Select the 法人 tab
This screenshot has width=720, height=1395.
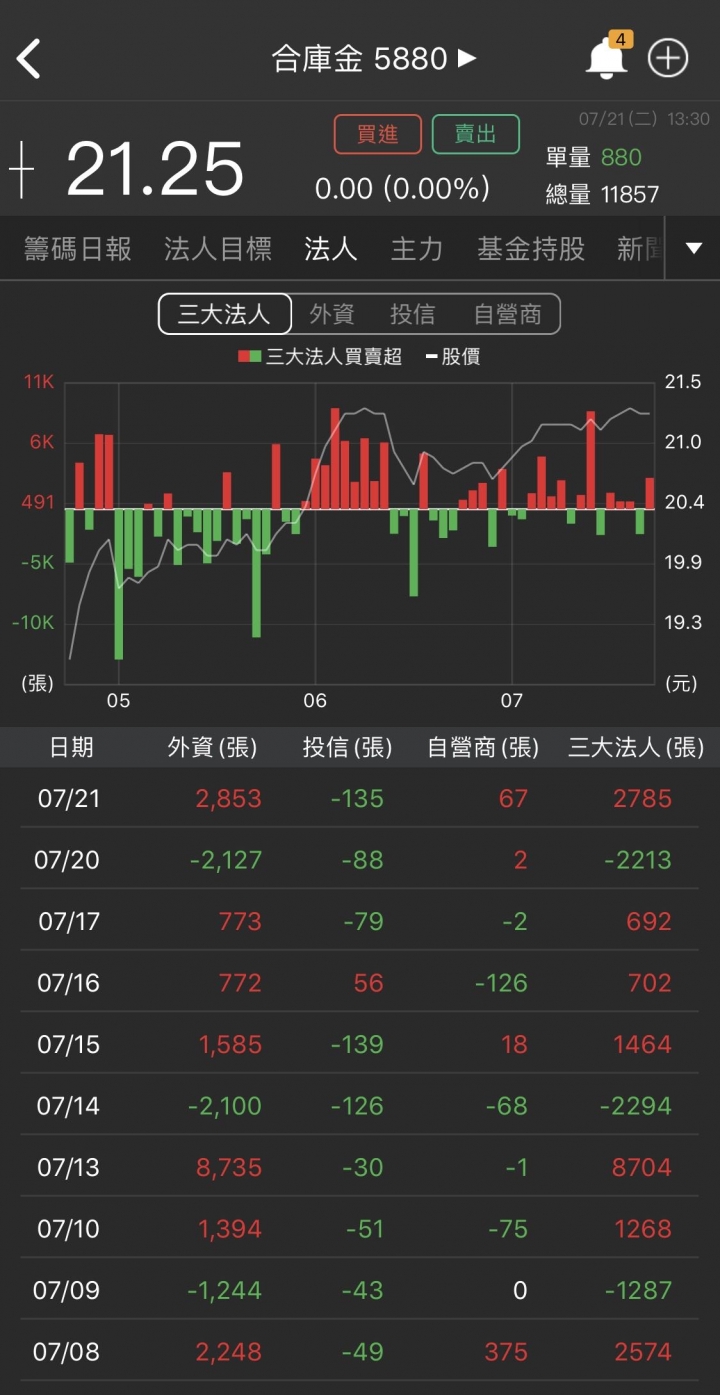[x=331, y=249]
